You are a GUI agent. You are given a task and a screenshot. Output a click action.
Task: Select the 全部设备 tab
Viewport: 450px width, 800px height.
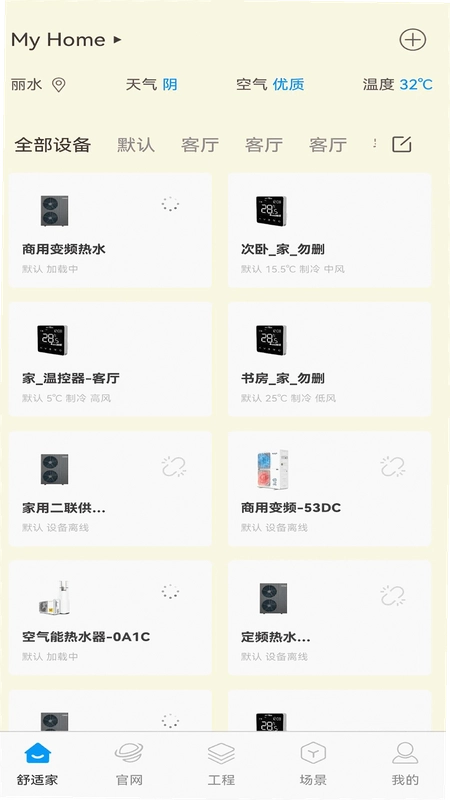[52, 145]
